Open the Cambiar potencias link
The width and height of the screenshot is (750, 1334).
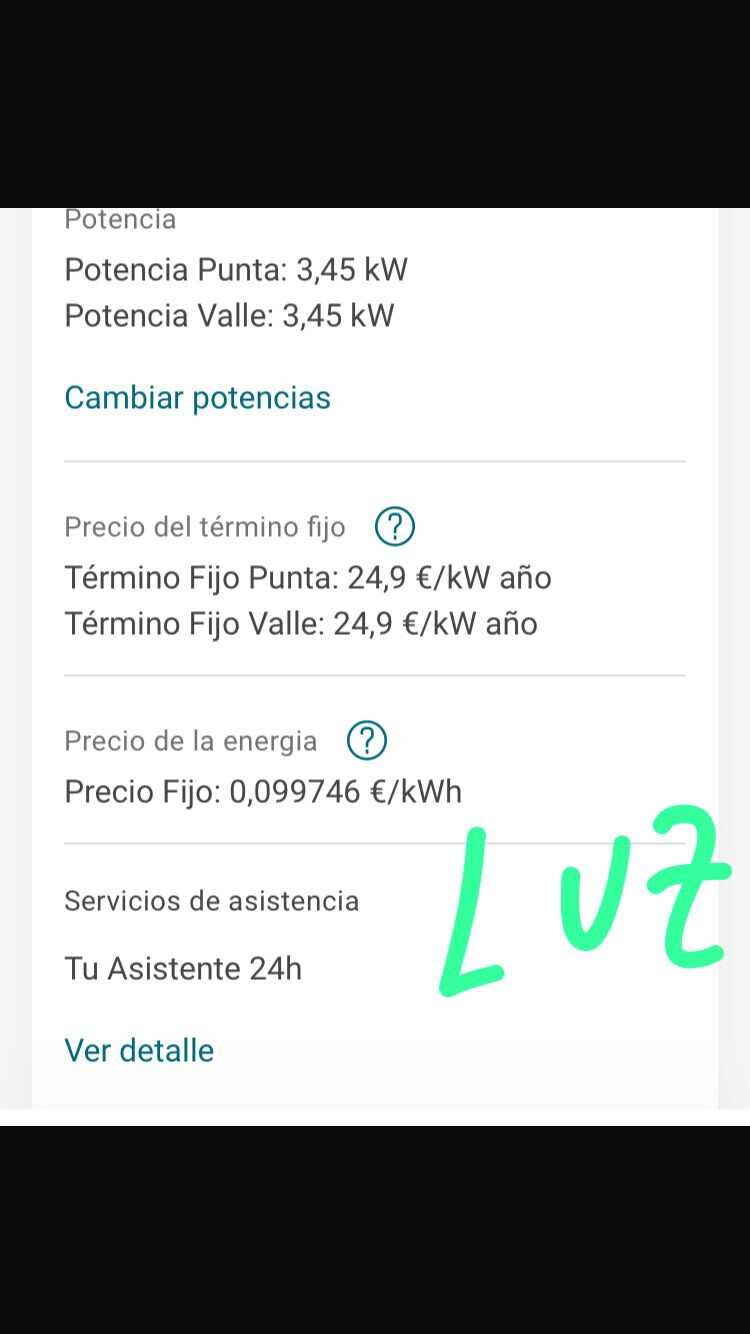pyautogui.click(x=197, y=398)
